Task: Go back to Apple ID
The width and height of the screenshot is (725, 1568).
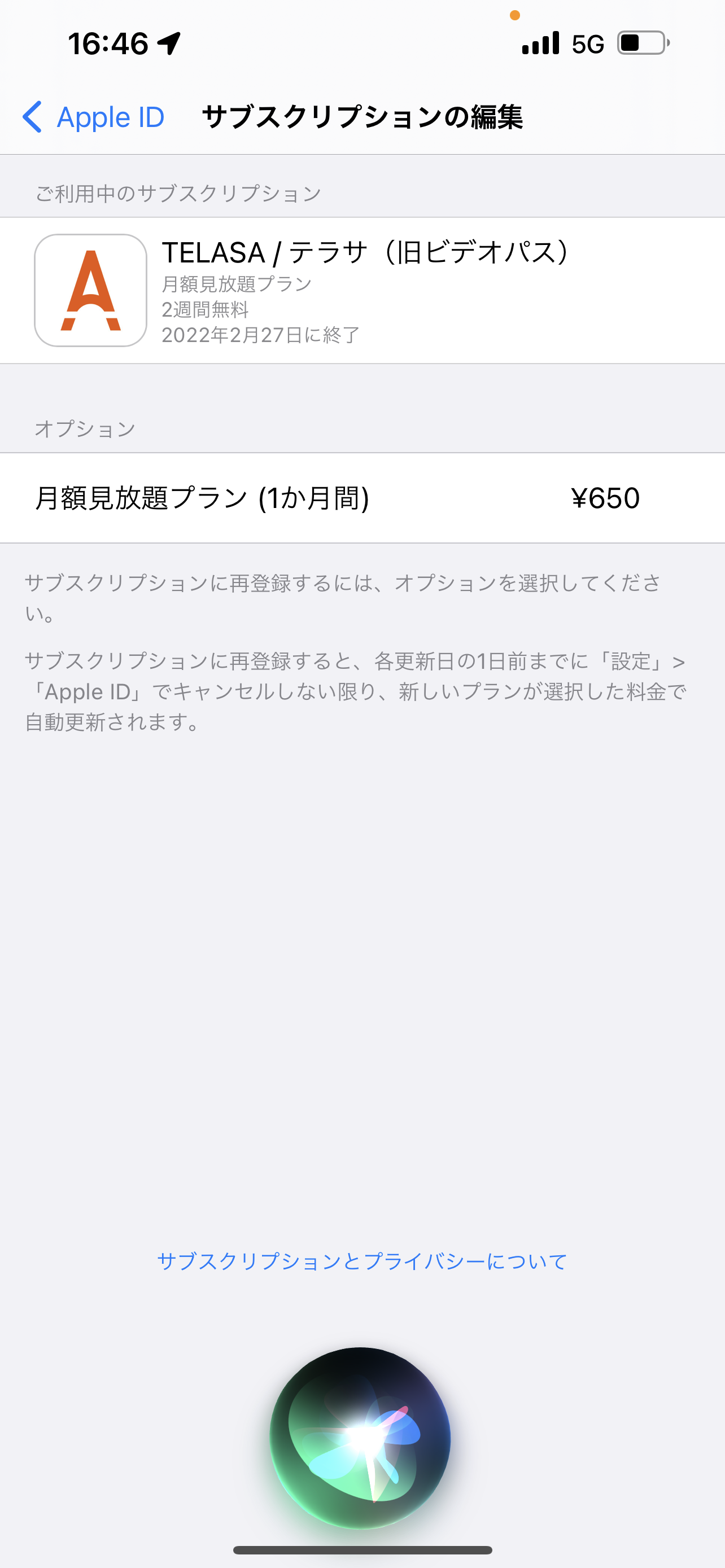Action: tap(94, 117)
